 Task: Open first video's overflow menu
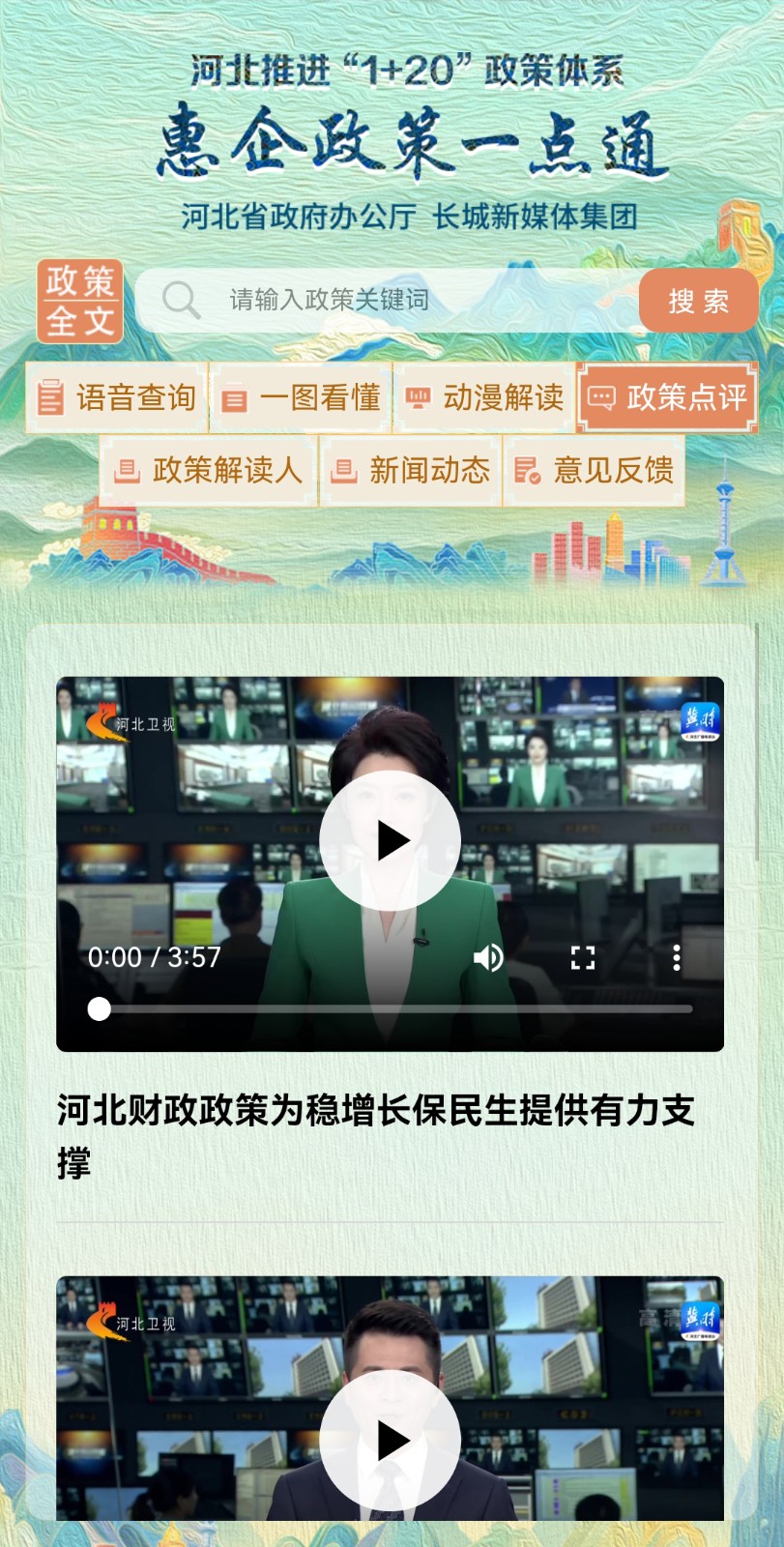tap(676, 958)
